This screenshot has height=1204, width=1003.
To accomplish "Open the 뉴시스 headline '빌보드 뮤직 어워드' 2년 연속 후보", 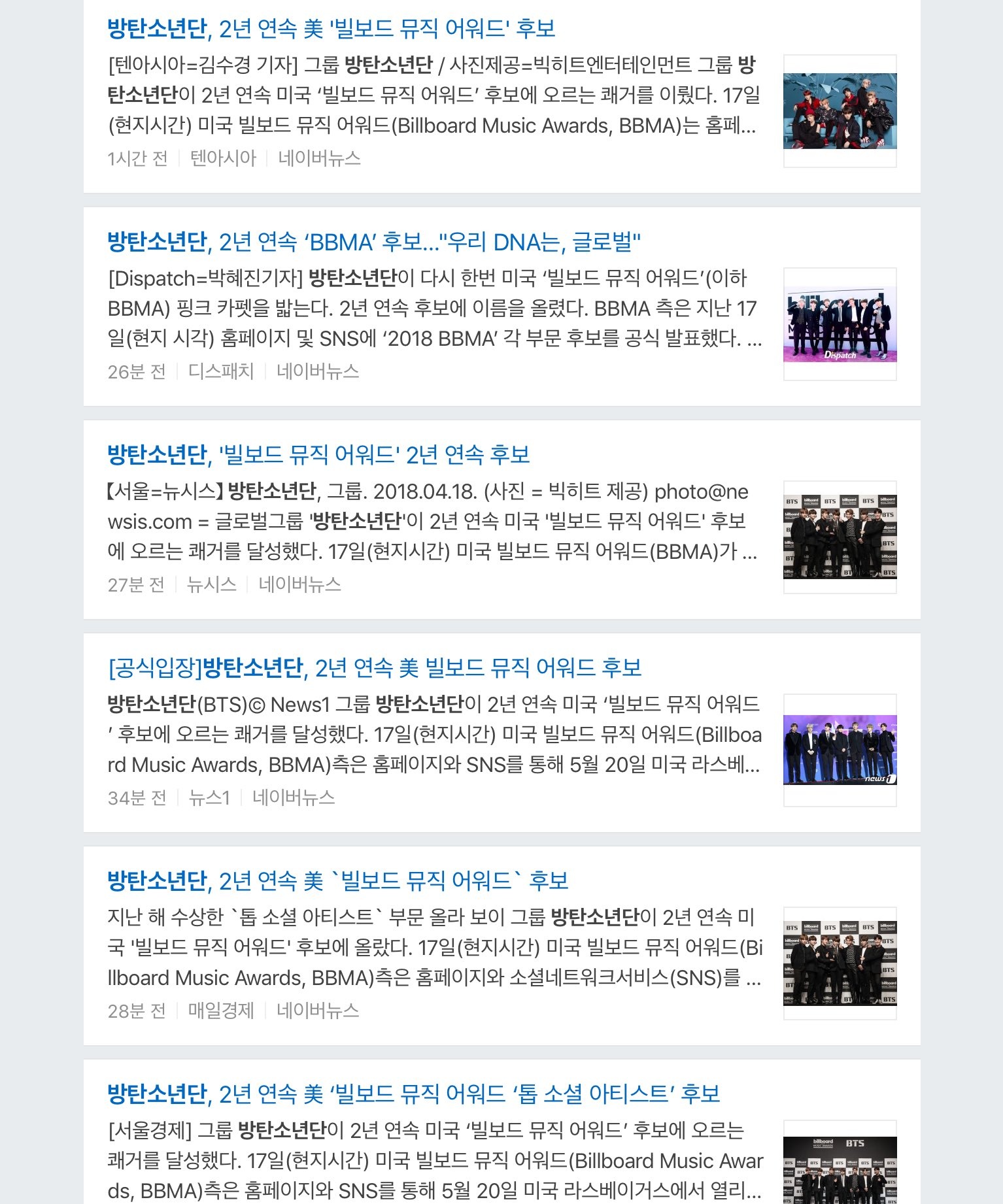I will click(x=318, y=455).
